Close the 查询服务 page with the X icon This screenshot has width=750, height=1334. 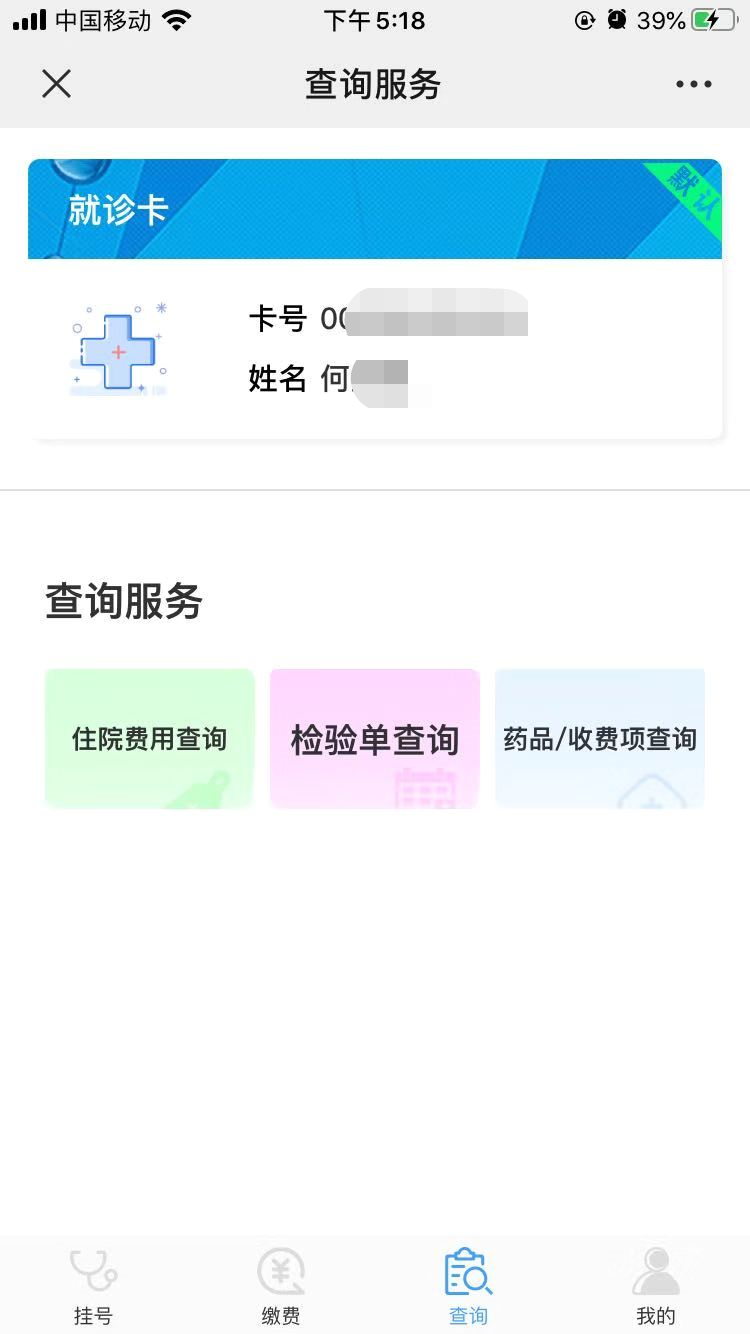[x=57, y=84]
